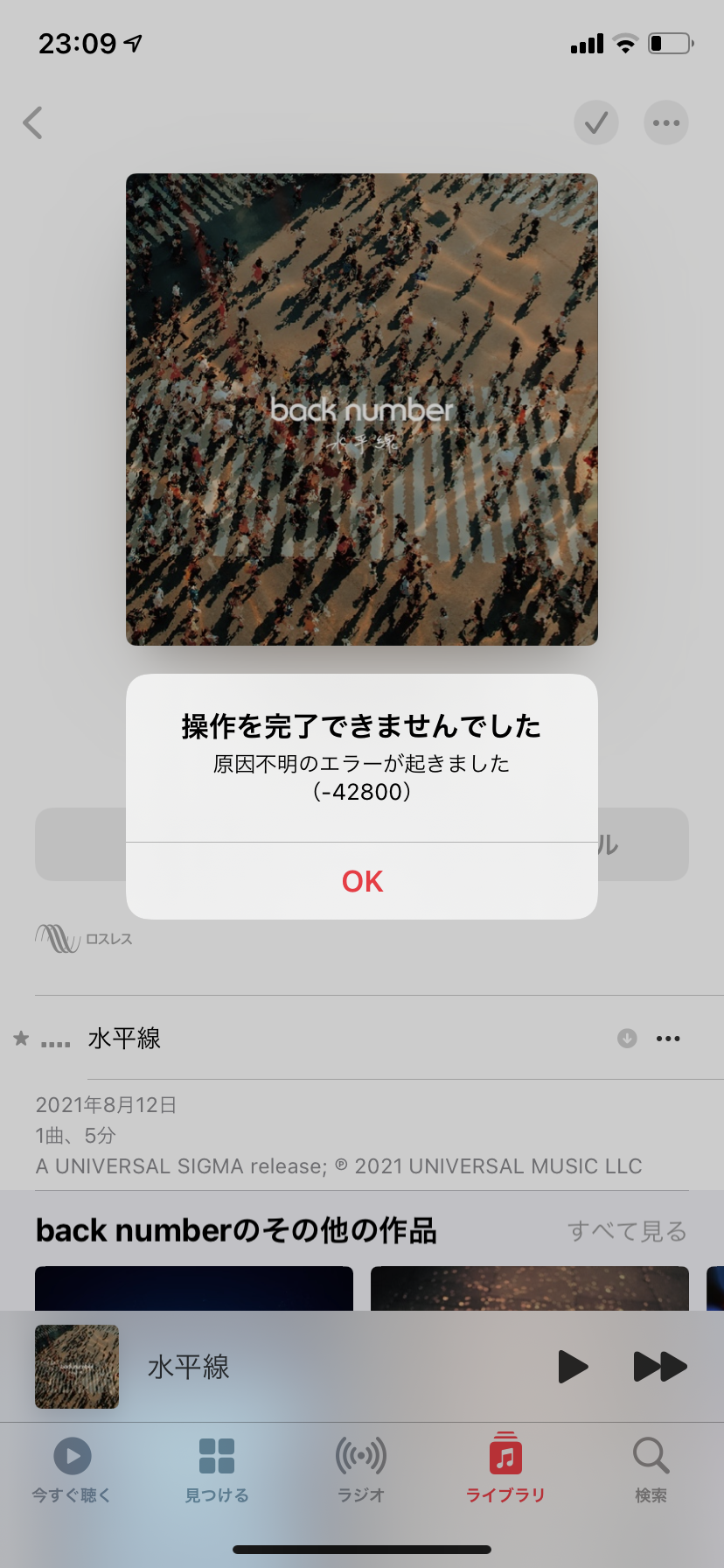Tap the checkmark icon at top

pos(596,123)
